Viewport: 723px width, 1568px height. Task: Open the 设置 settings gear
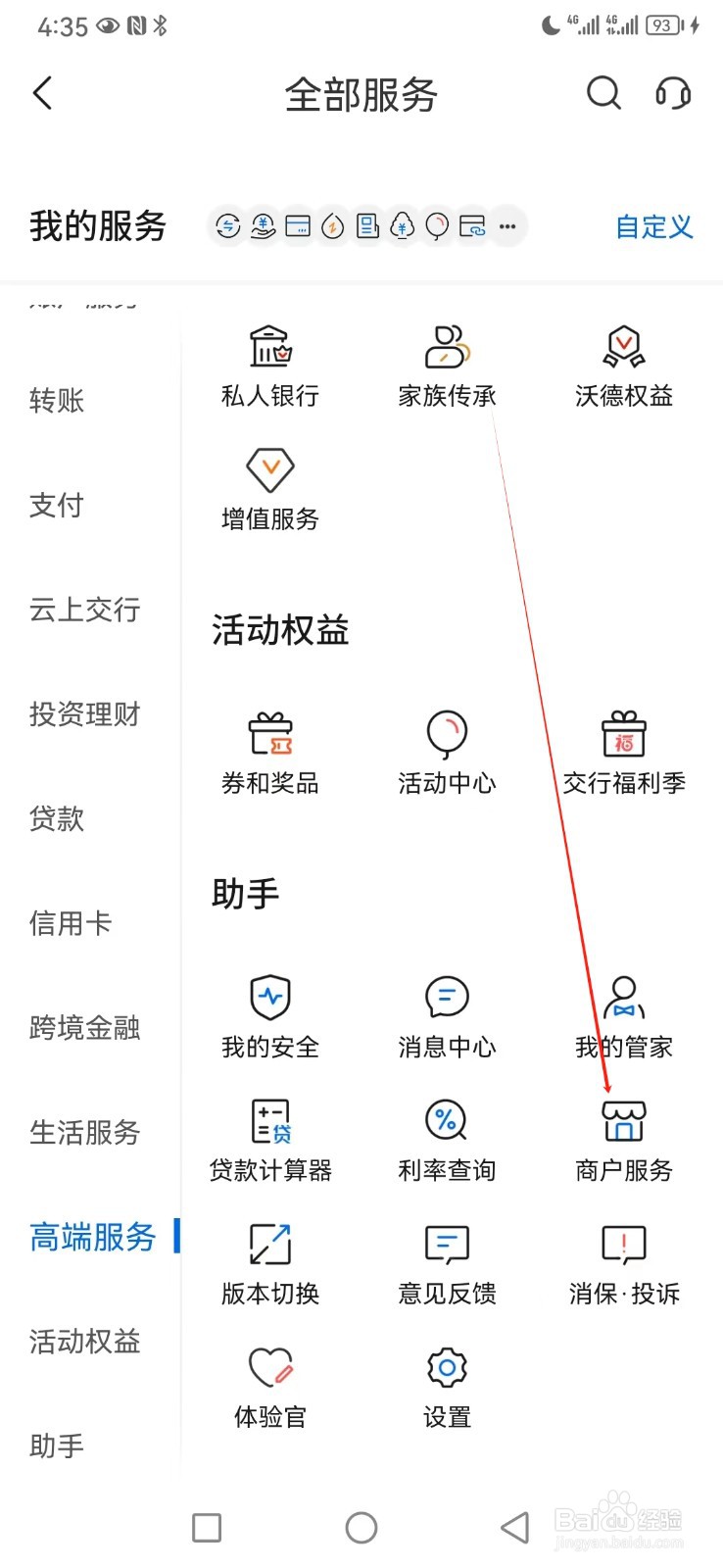tap(446, 1382)
